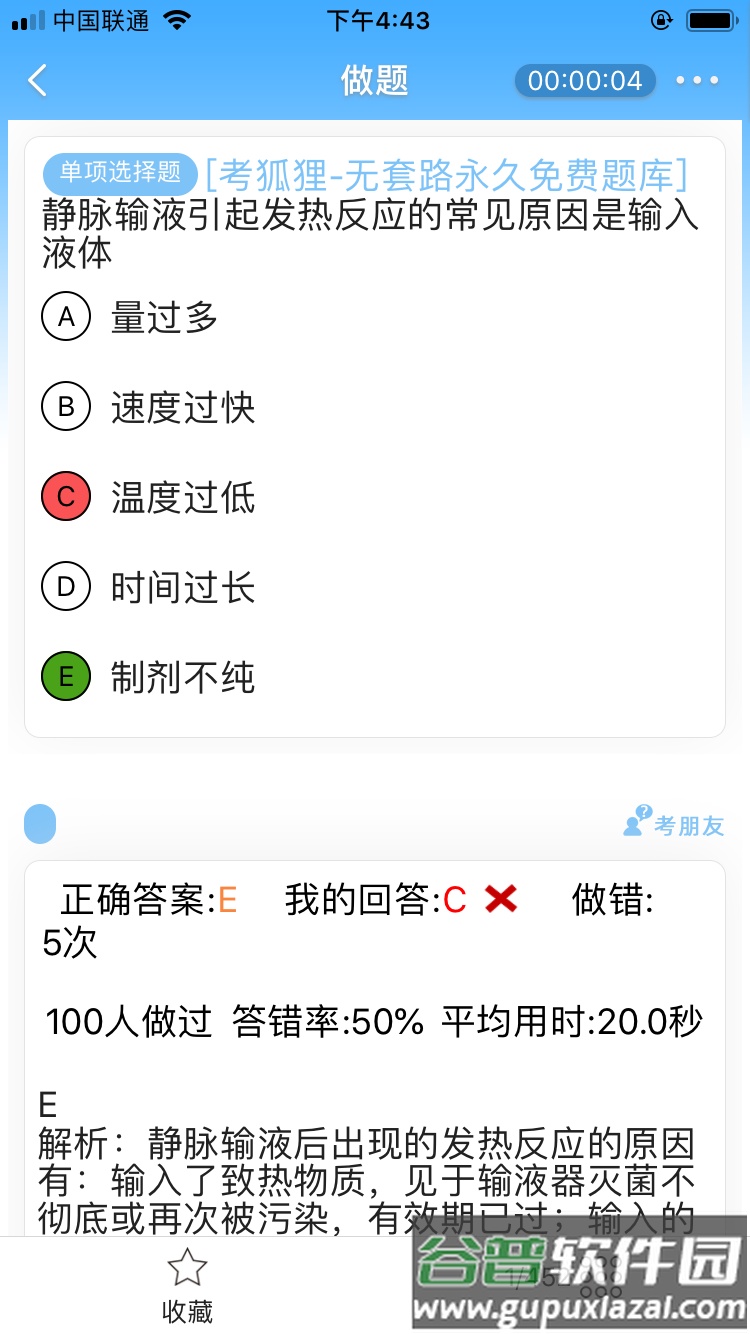Tap the battery indicator in the status bar
750x1334 pixels.
[710, 18]
